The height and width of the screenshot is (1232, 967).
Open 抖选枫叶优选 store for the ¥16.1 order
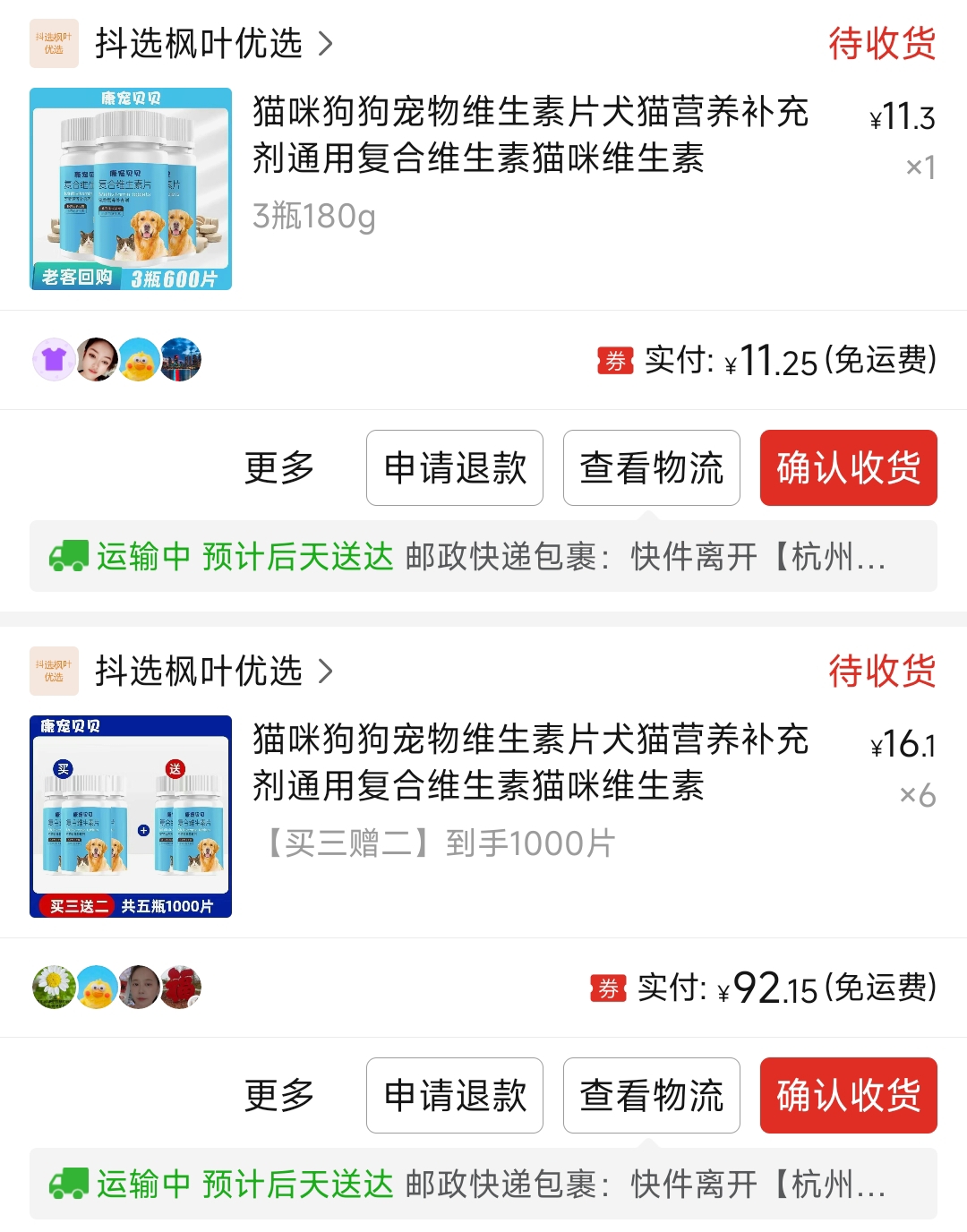coord(199,671)
